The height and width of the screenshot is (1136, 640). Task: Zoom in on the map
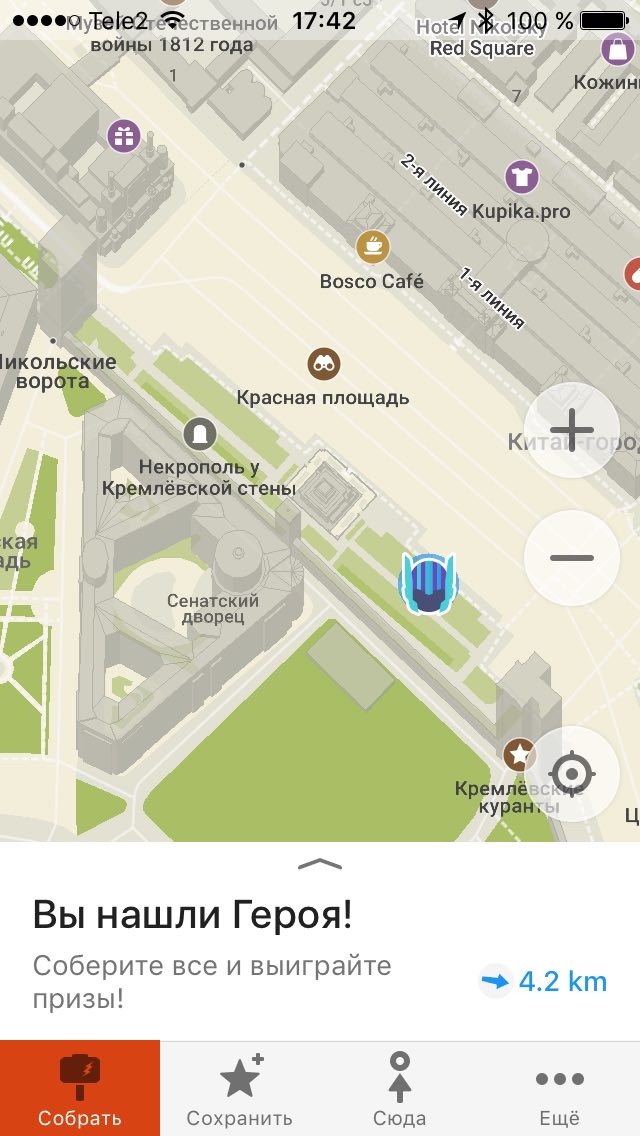tap(571, 429)
